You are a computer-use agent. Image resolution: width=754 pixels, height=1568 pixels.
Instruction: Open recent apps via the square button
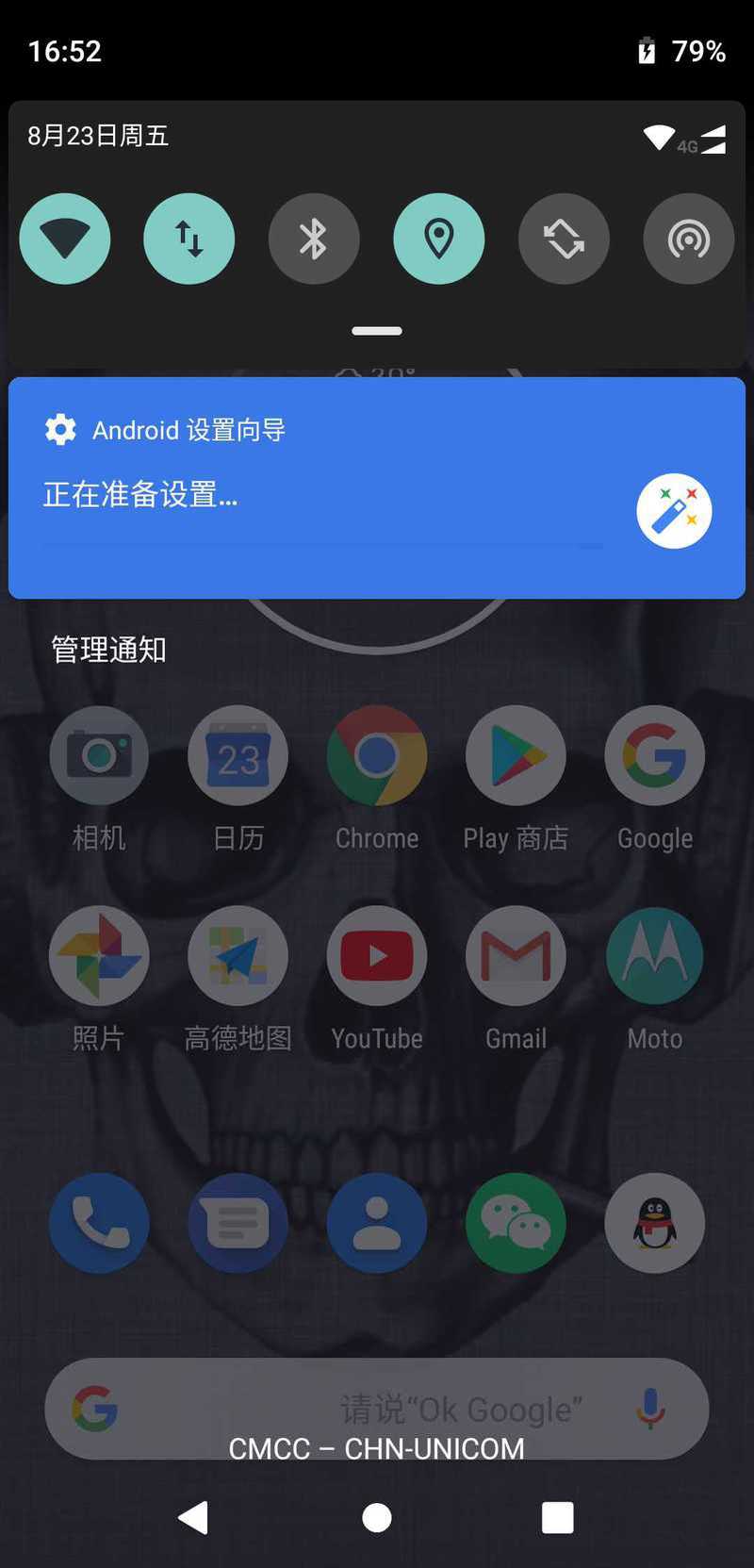coord(558,1517)
